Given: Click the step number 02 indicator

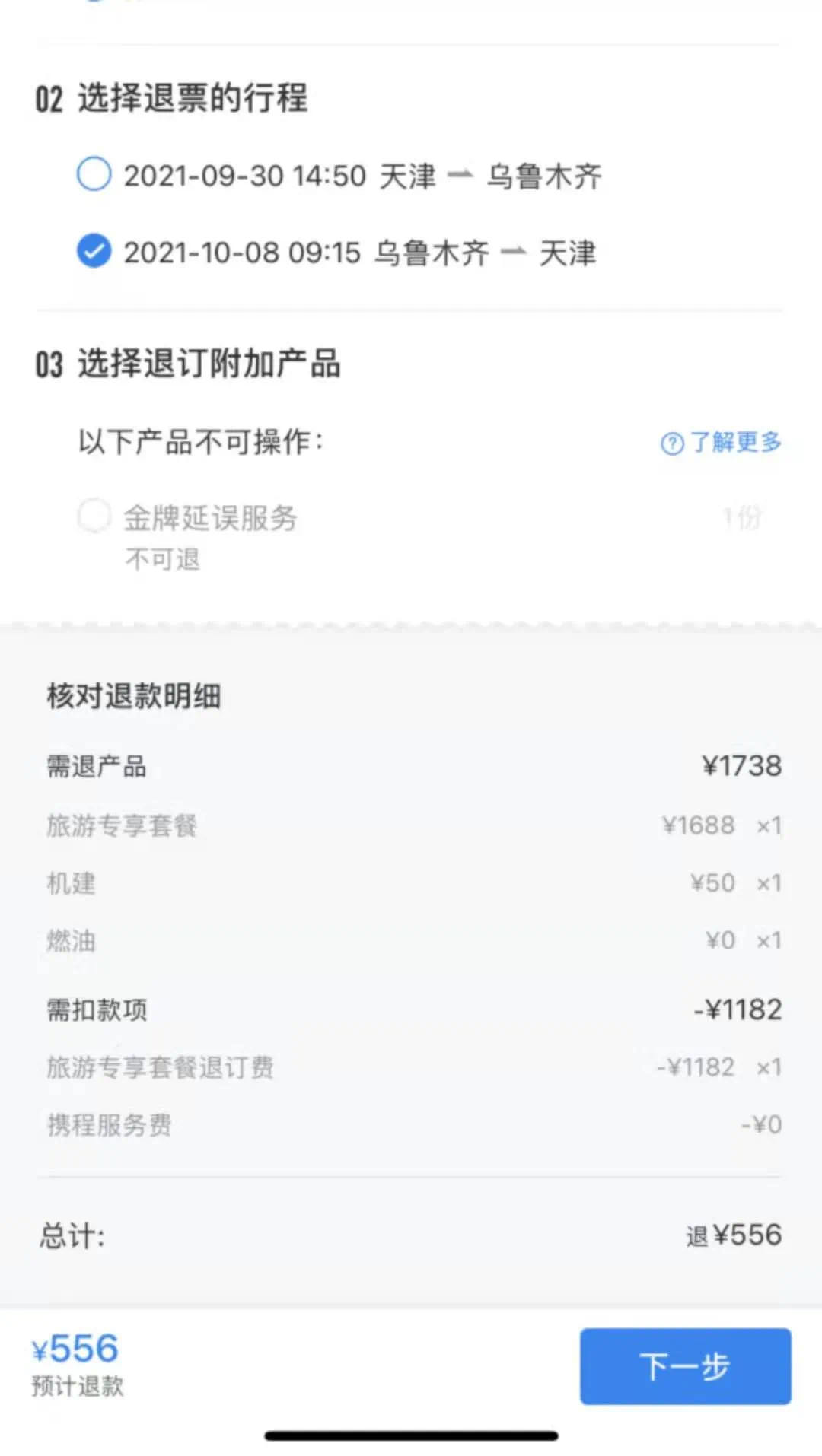Looking at the screenshot, I should tap(49, 98).
